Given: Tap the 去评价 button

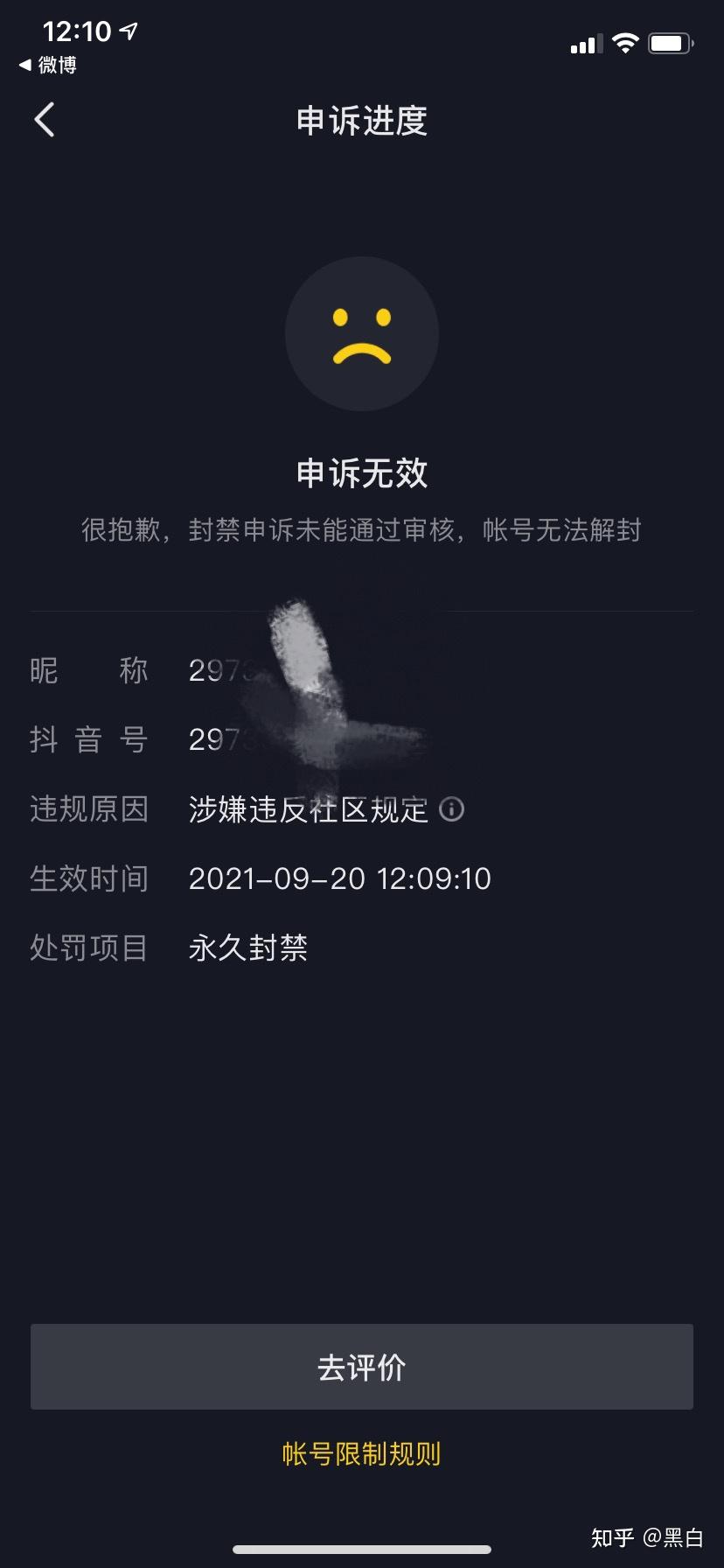Looking at the screenshot, I should (362, 1366).
